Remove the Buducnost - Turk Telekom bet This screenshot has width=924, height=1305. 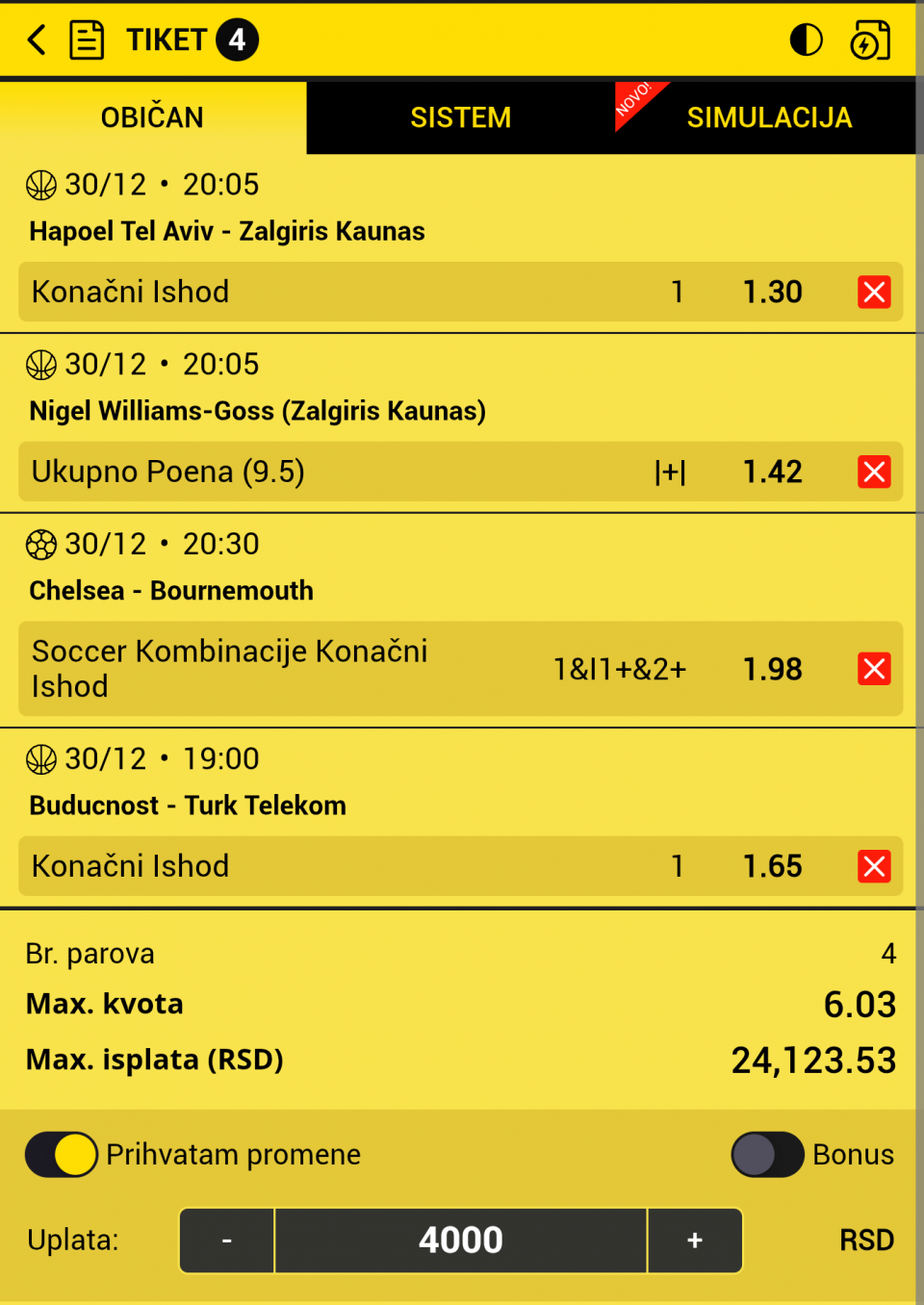click(874, 866)
